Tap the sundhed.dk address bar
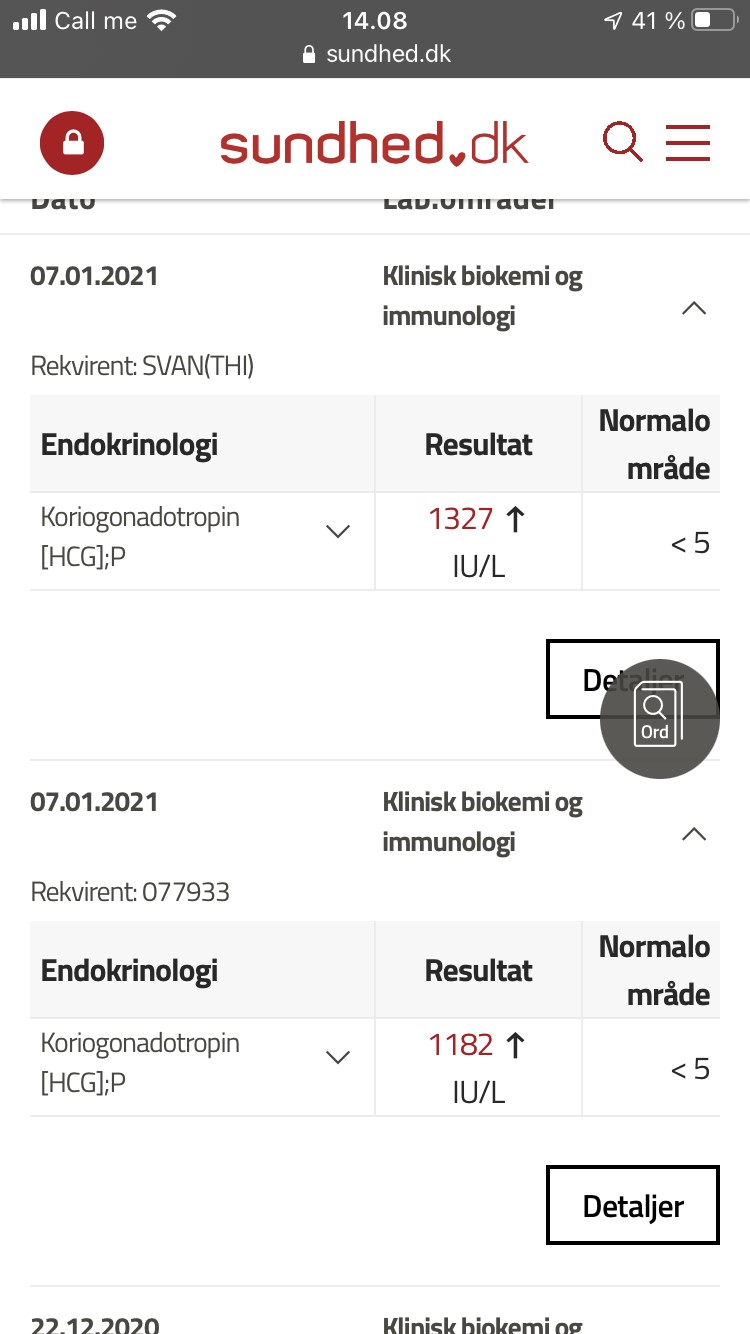Screen dimensions: 750x1334 point(376,54)
